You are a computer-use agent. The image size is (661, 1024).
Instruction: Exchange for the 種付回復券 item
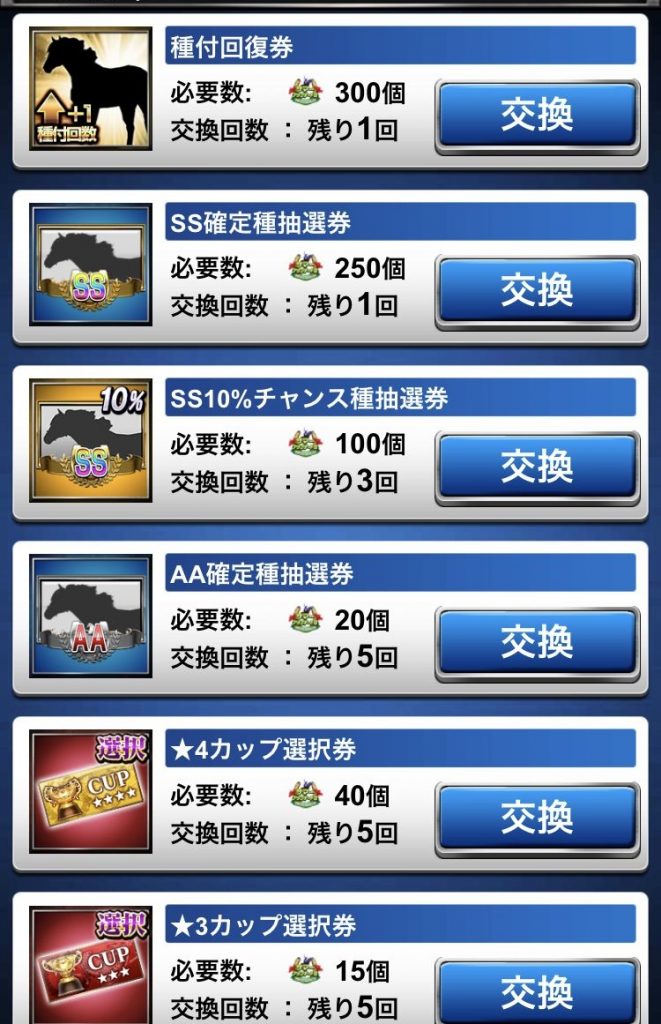(x=537, y=116)
